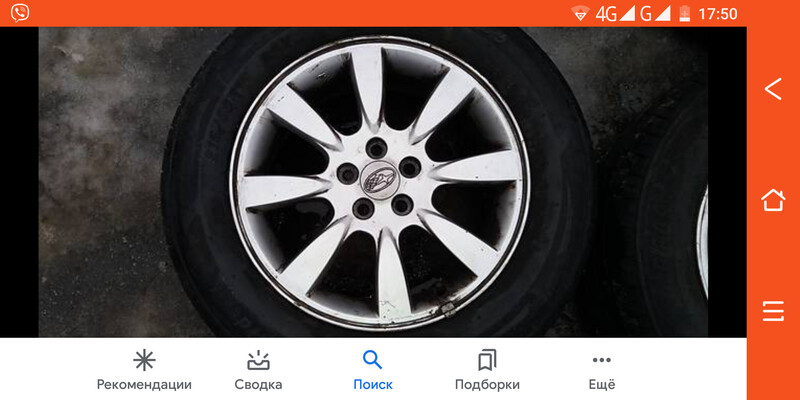
Task: Go to the Подборки tab
Action: tap(487, 369)
